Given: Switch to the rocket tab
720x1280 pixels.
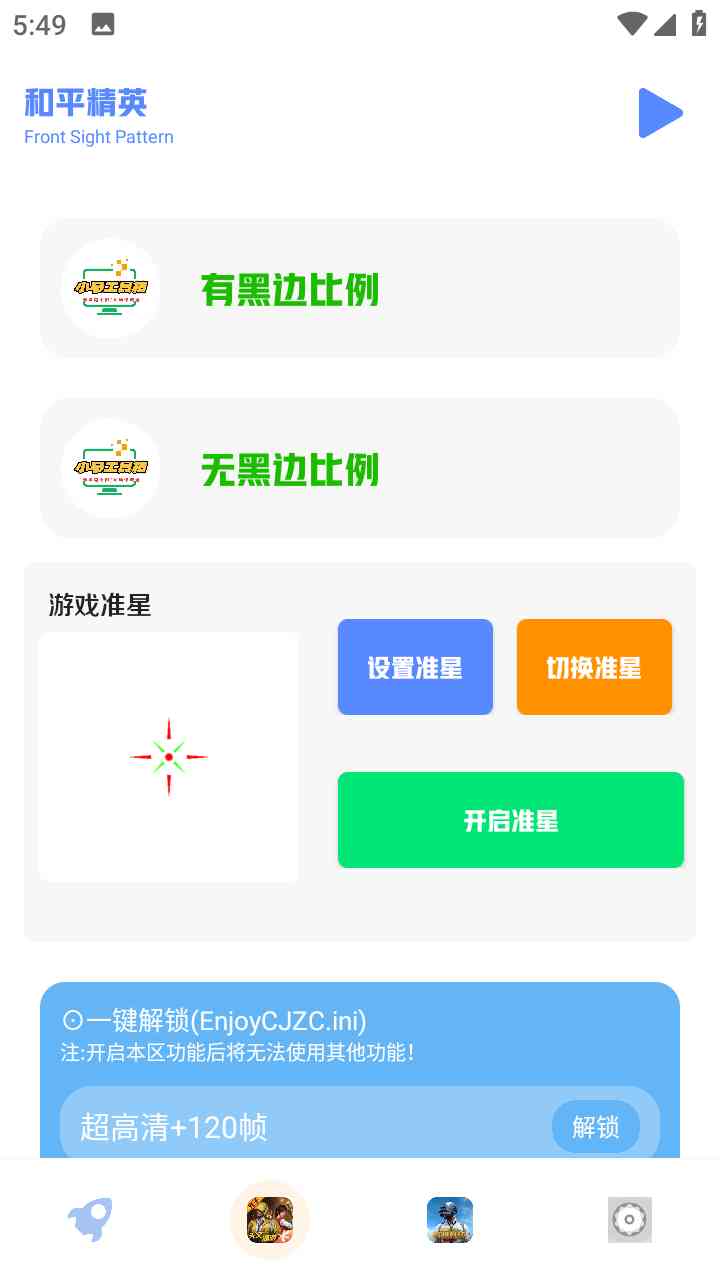Looking at the screenshot, I should 90,1220.
